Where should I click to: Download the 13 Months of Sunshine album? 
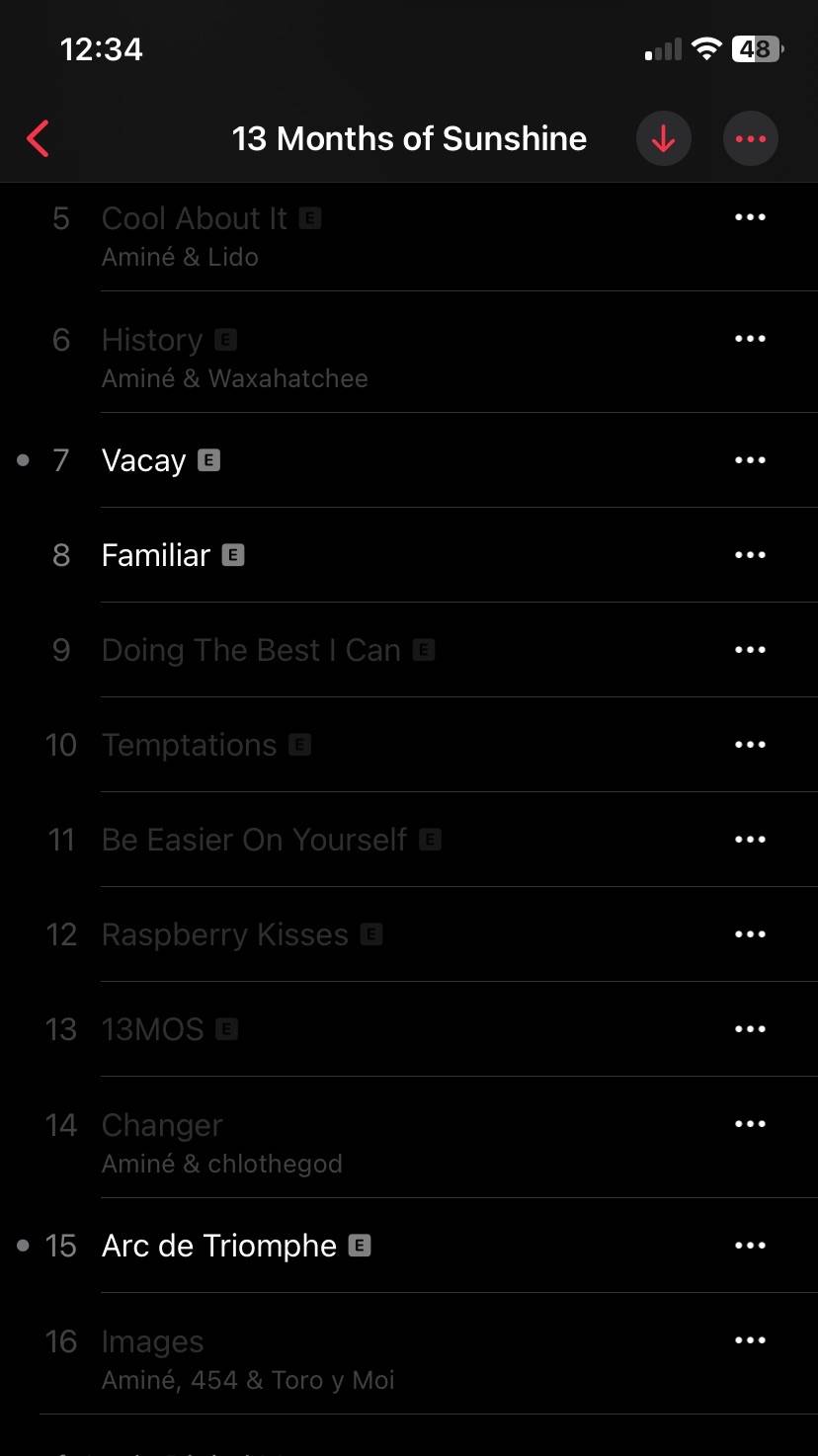click(663, 139)
